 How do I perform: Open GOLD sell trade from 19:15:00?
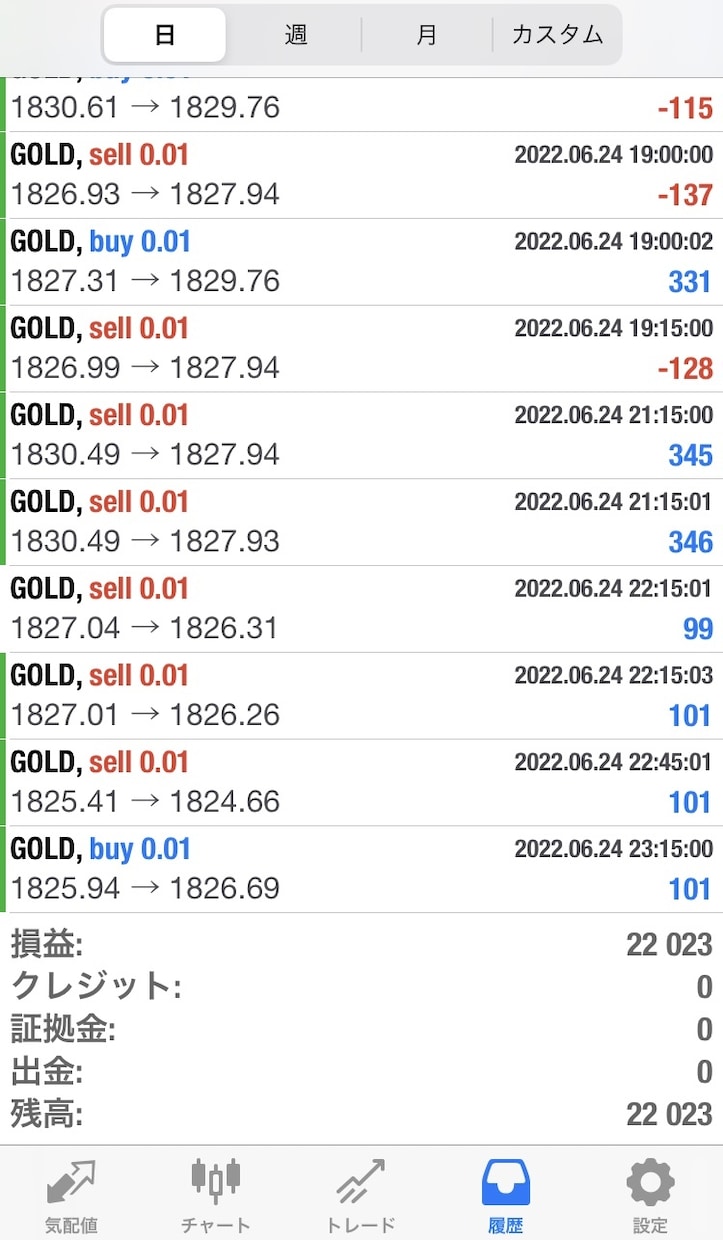click(x=361, y=349)
